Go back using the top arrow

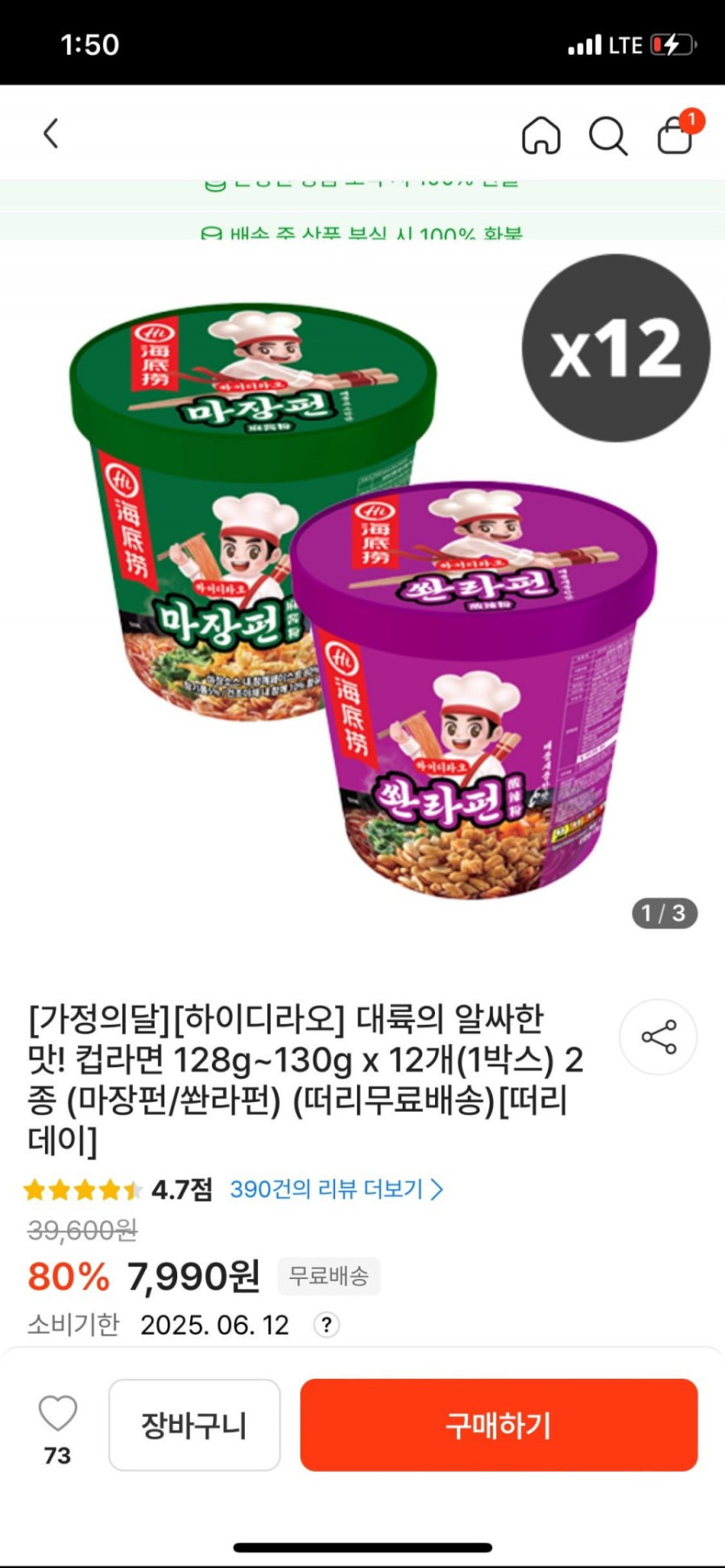click(51, 134)
